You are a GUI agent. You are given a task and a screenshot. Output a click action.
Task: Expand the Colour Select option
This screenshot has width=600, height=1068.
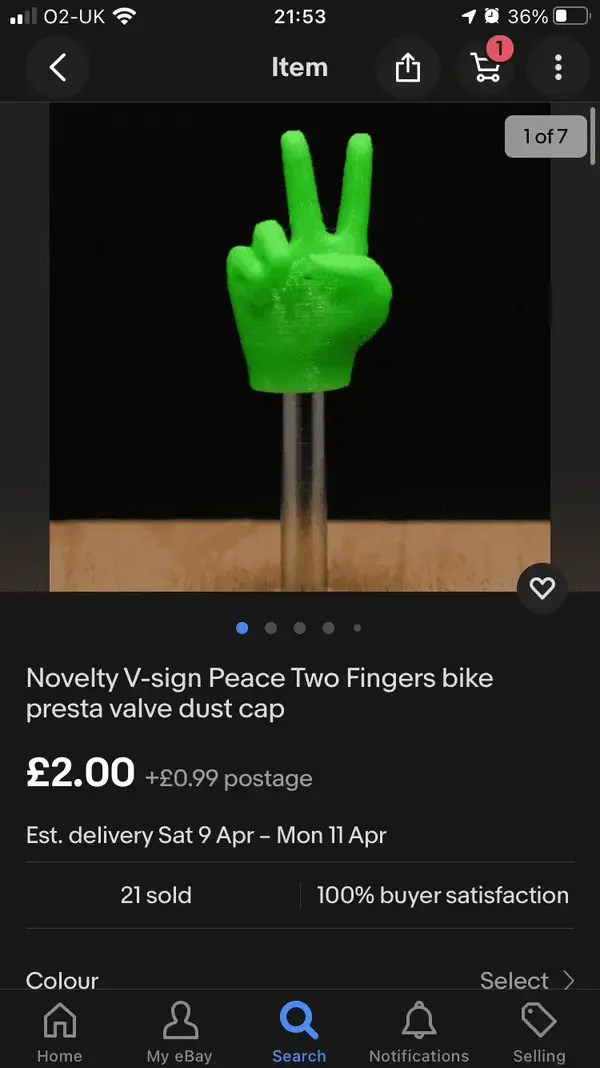(526, 980)
